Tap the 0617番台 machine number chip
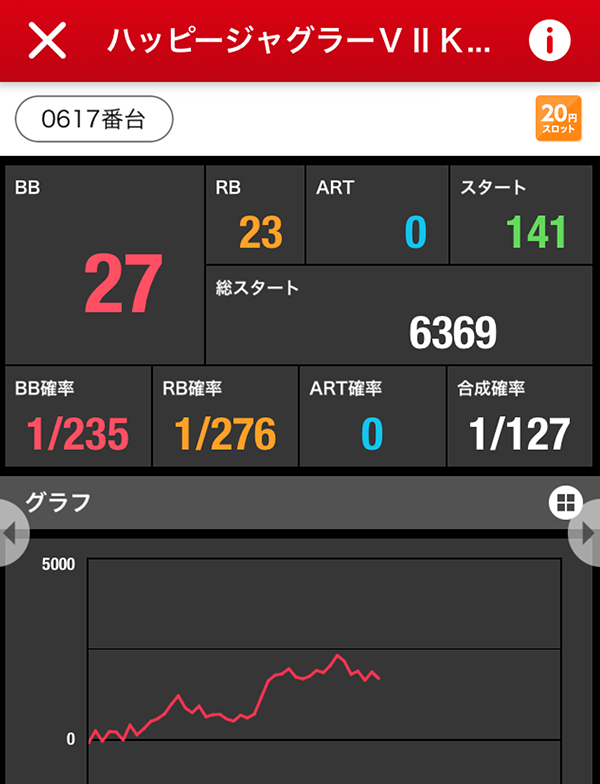The height and width of the screenshot is (784, 600). click(x=94, y=120)
